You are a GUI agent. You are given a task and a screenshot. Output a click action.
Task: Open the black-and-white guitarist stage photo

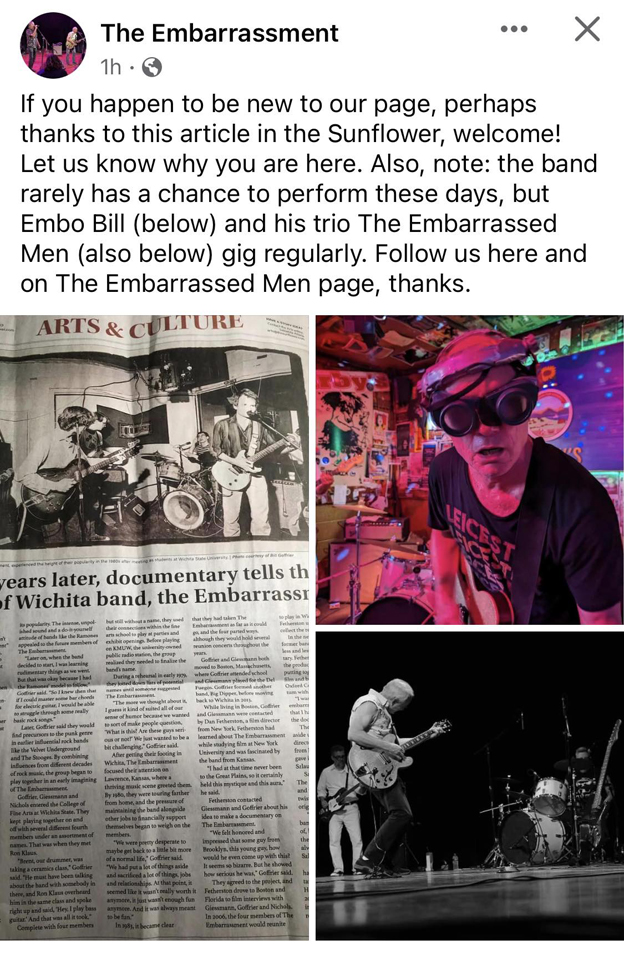click(469, 785)
